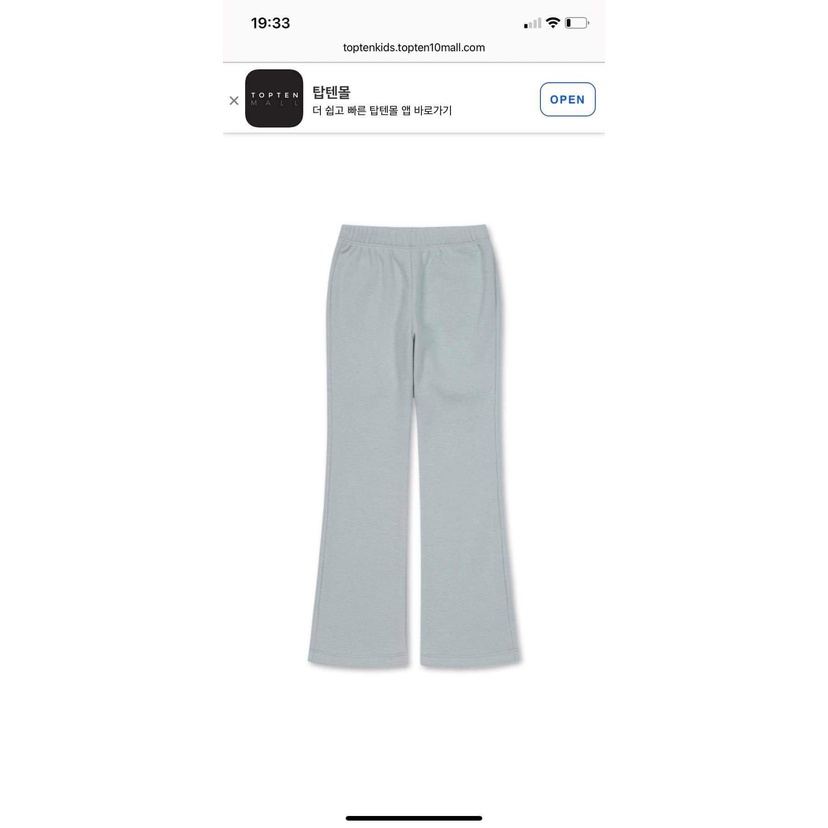Tap the toptenkids.topten10mall.com address bar
This screenshot has height=828, width=828.
(413, 47)
